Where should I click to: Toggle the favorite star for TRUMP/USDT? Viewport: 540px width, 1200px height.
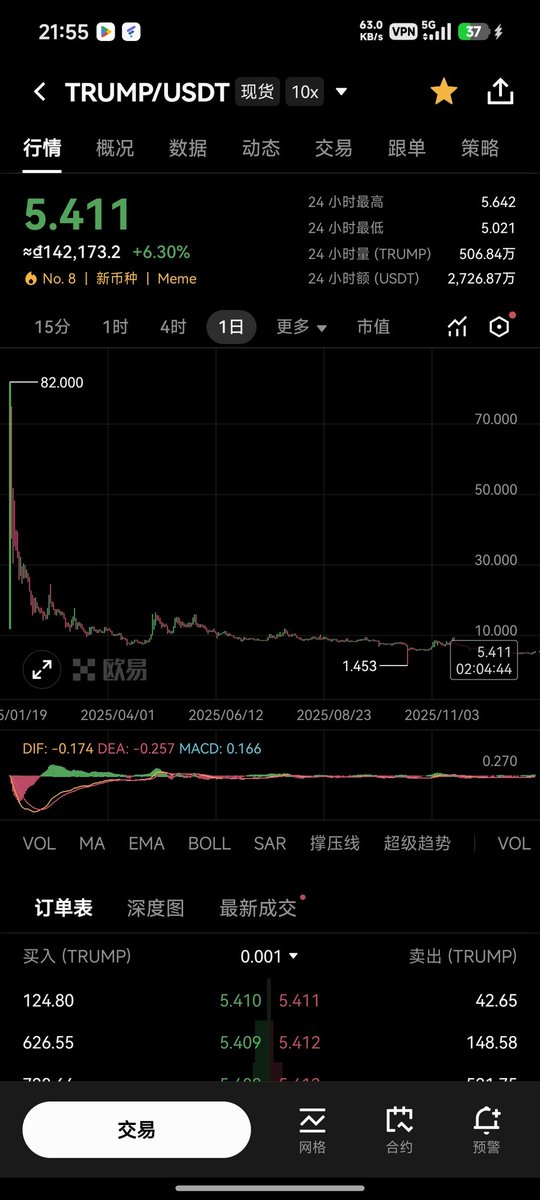point(444,92)
